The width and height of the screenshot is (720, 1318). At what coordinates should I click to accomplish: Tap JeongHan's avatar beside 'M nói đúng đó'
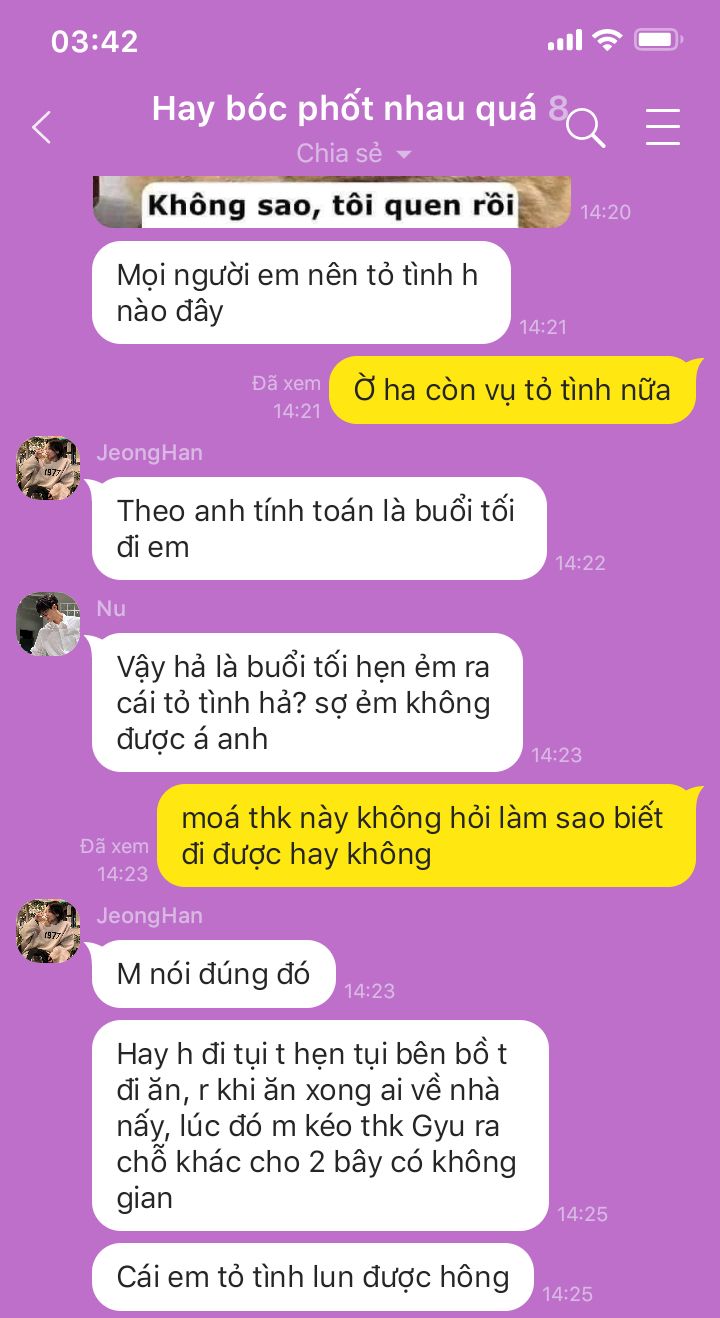tap(48, 931)
